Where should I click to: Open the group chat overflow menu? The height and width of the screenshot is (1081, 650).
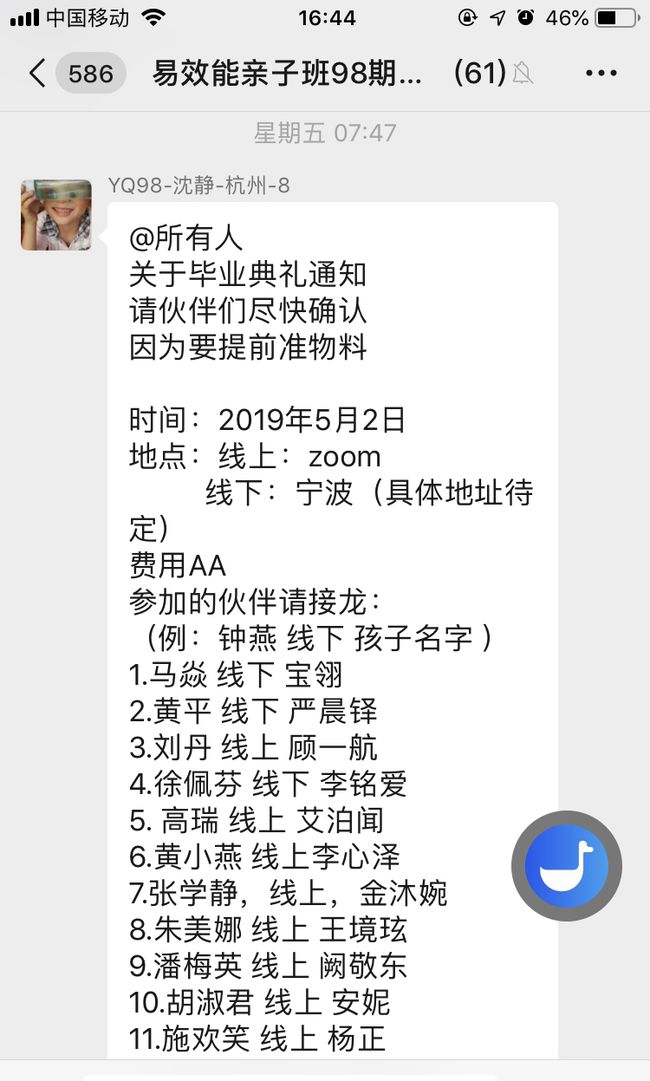[601, 73]
